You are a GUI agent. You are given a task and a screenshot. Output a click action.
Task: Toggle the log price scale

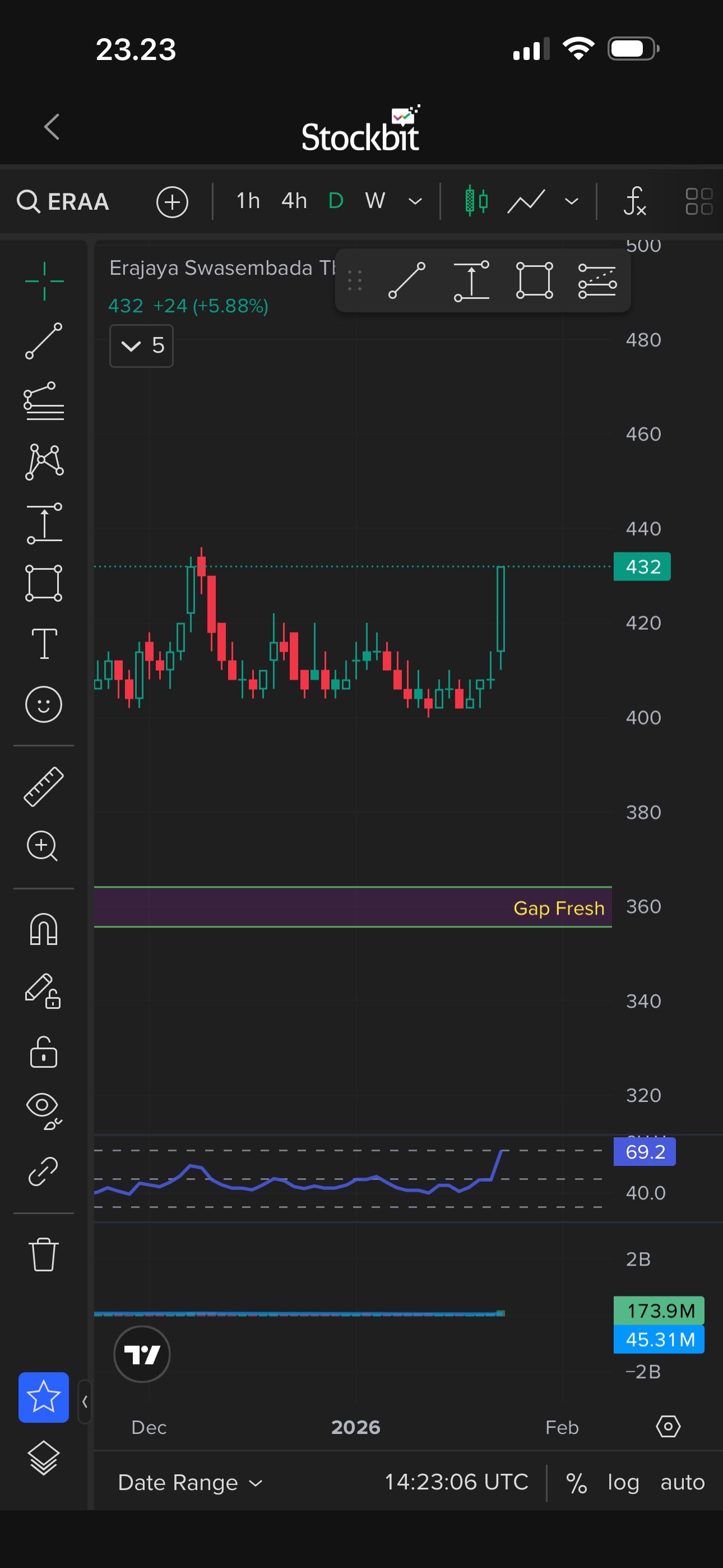tap(623, 1482)
